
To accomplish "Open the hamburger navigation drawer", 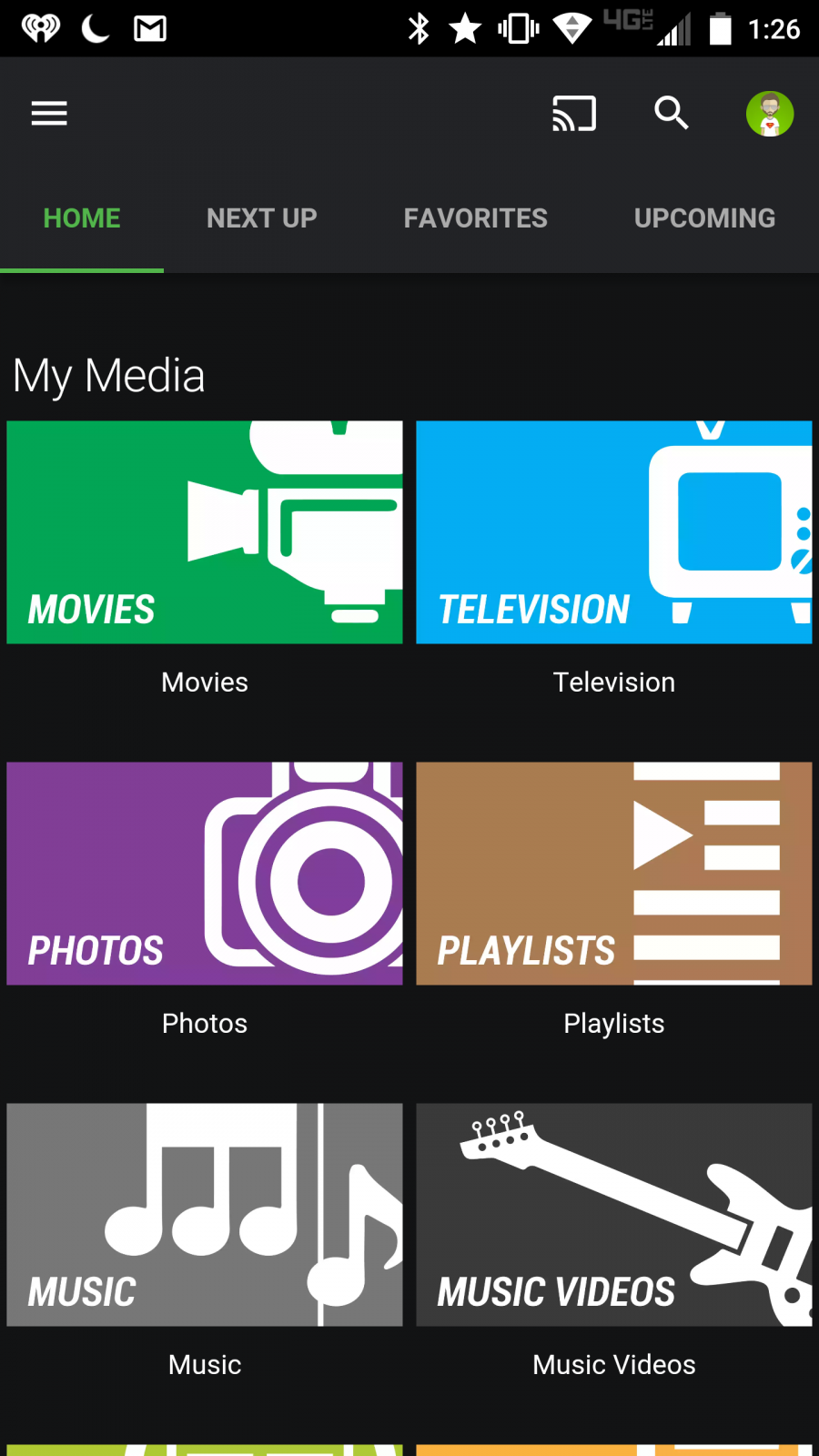I will tap(49, 114).
